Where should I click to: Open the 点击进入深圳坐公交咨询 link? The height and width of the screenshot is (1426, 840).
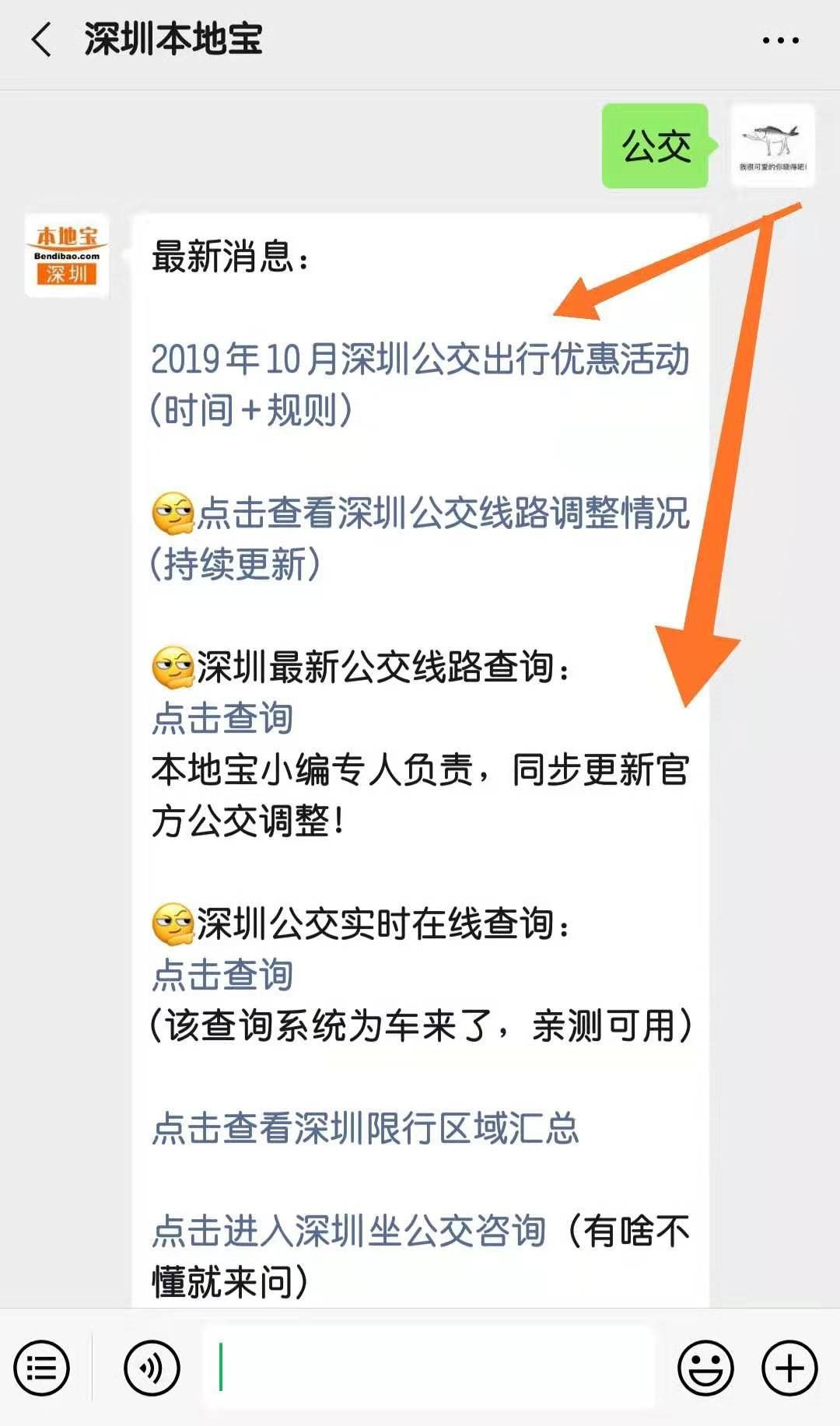click(348, 1231)
